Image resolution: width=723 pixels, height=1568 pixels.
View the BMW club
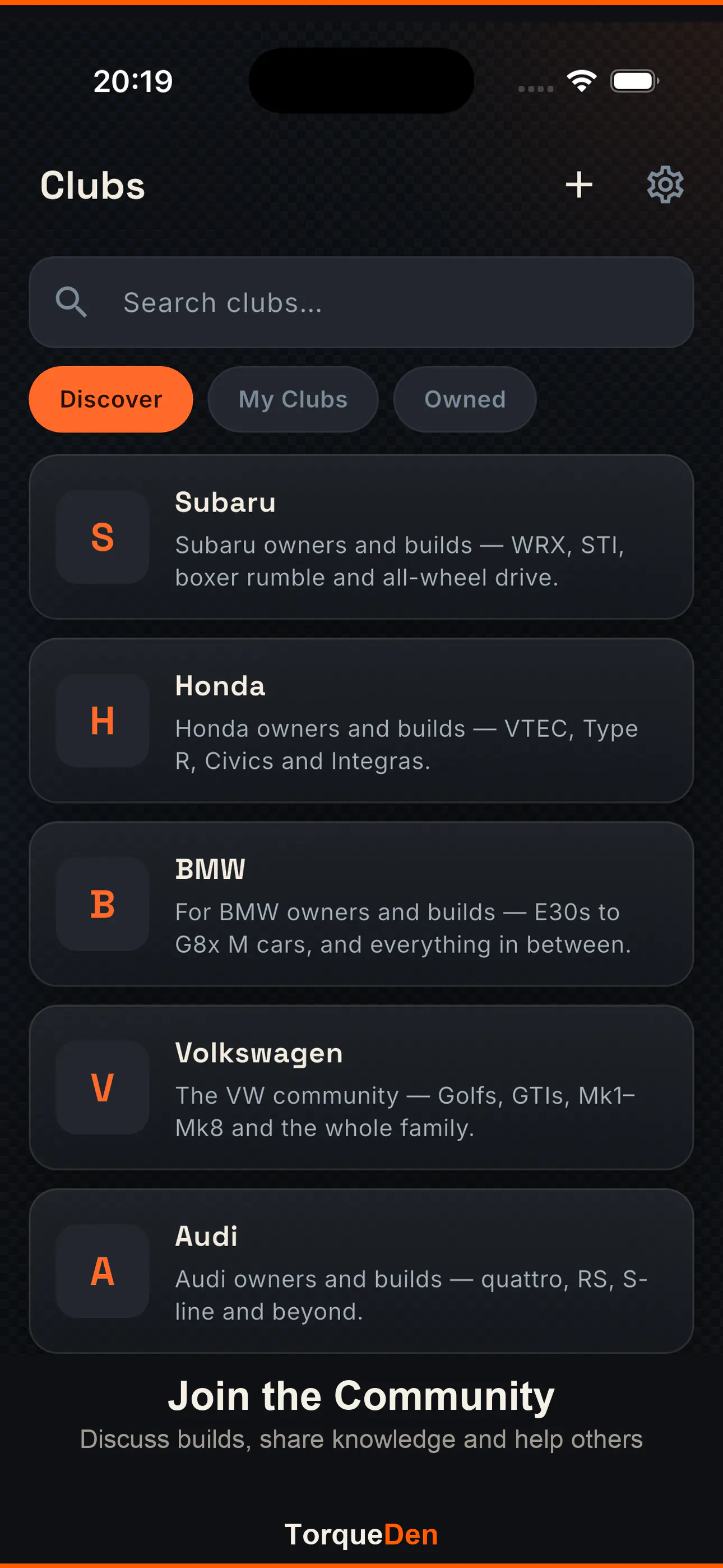coord(361,904)
